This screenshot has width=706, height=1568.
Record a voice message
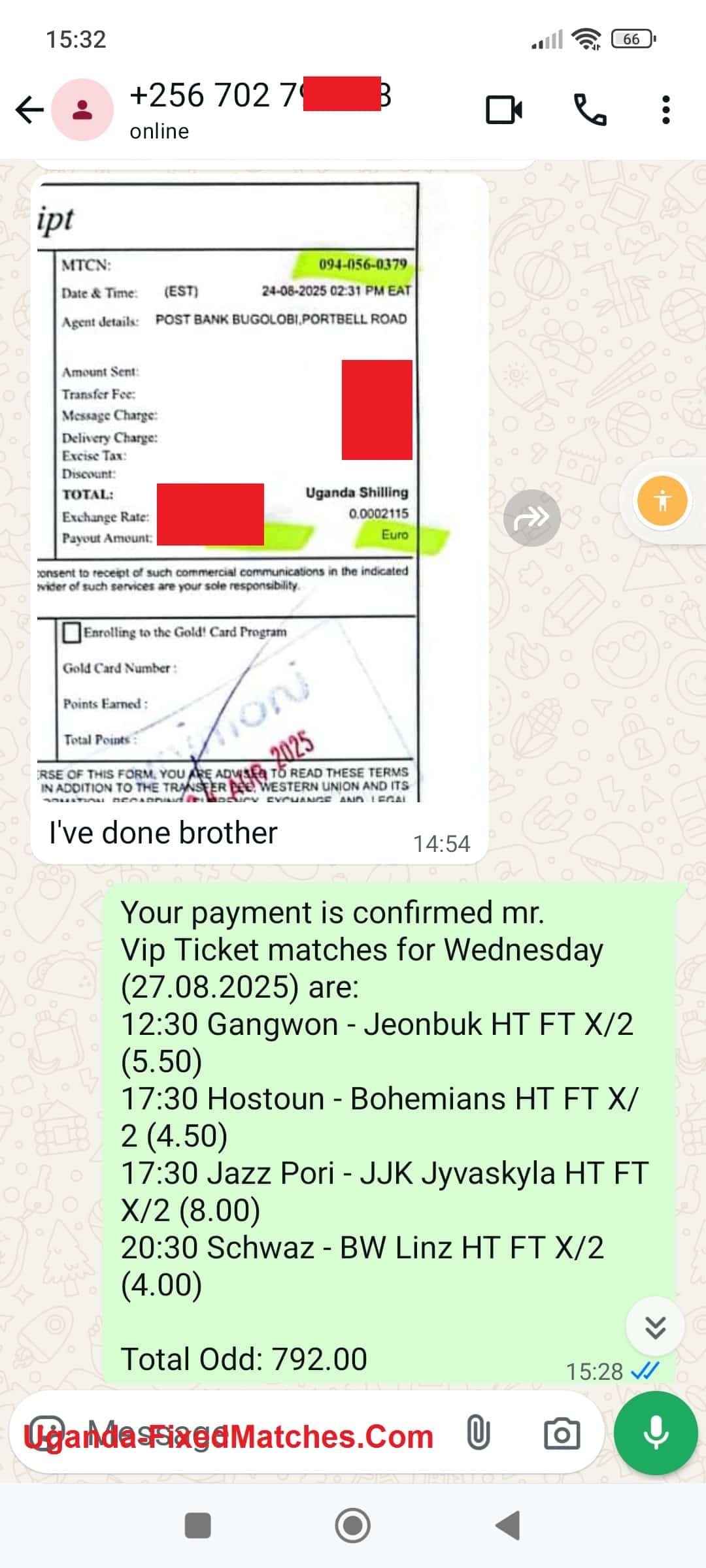(655, 1433)
